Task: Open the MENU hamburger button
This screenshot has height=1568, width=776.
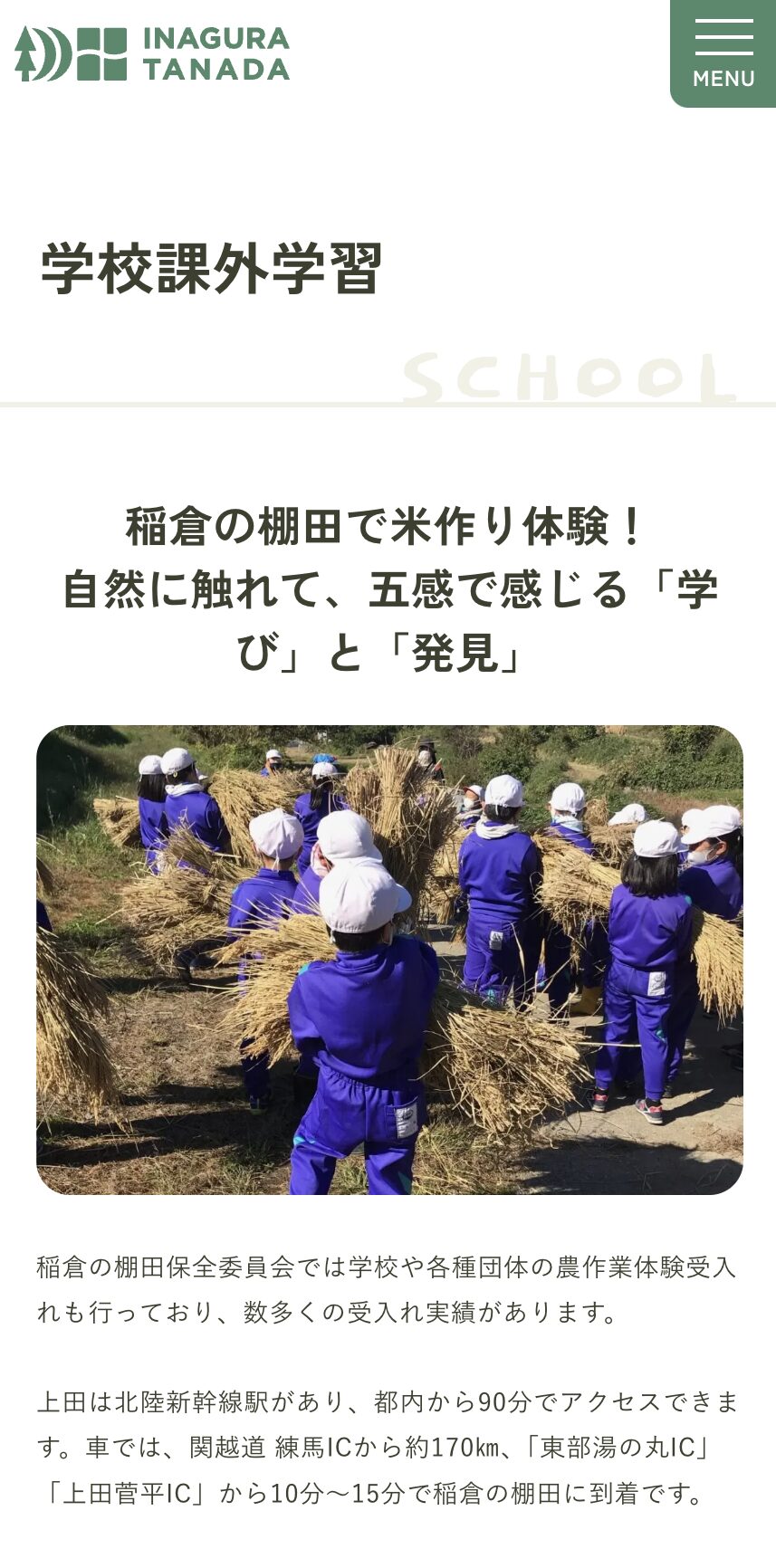Action: (723, 53)
